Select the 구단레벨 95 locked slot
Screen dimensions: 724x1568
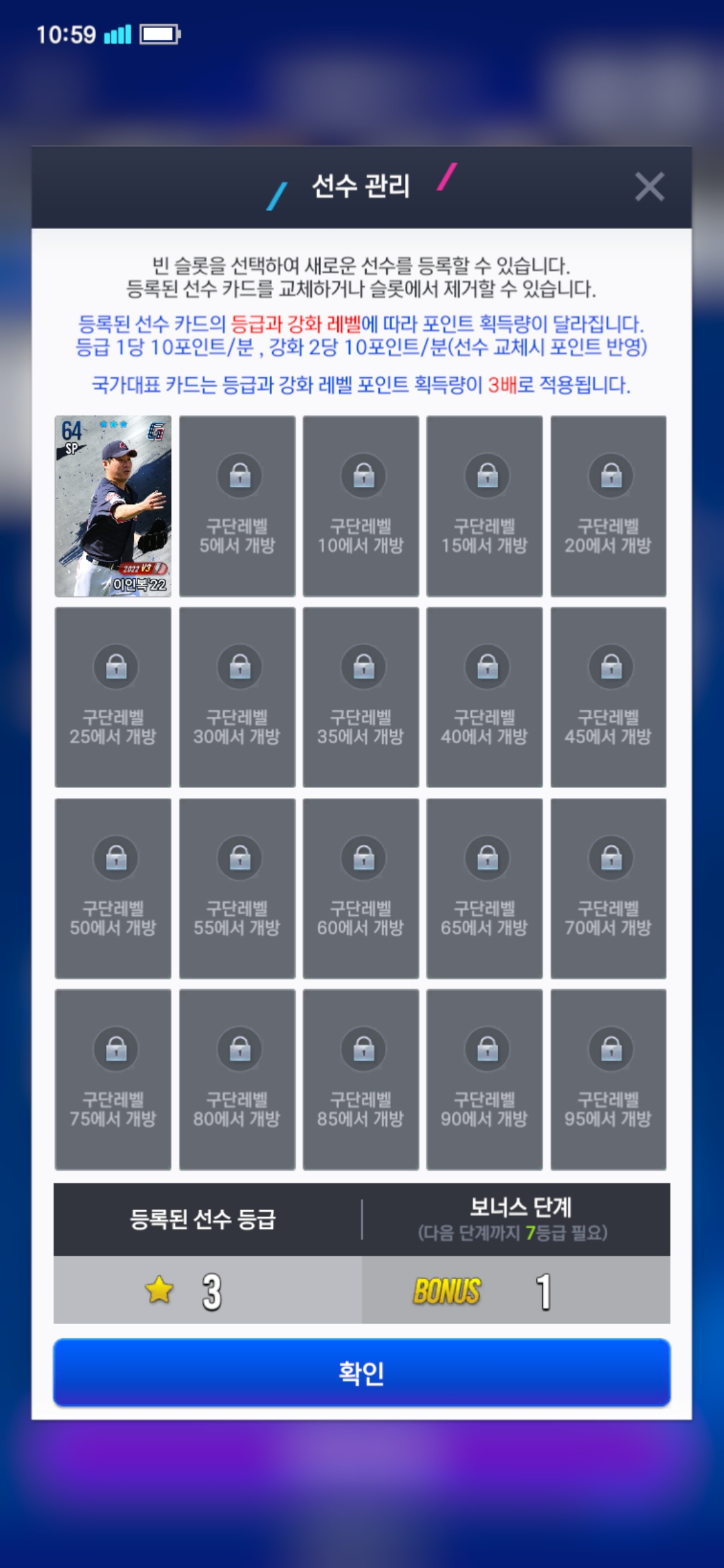click(x=608, y=1079)
